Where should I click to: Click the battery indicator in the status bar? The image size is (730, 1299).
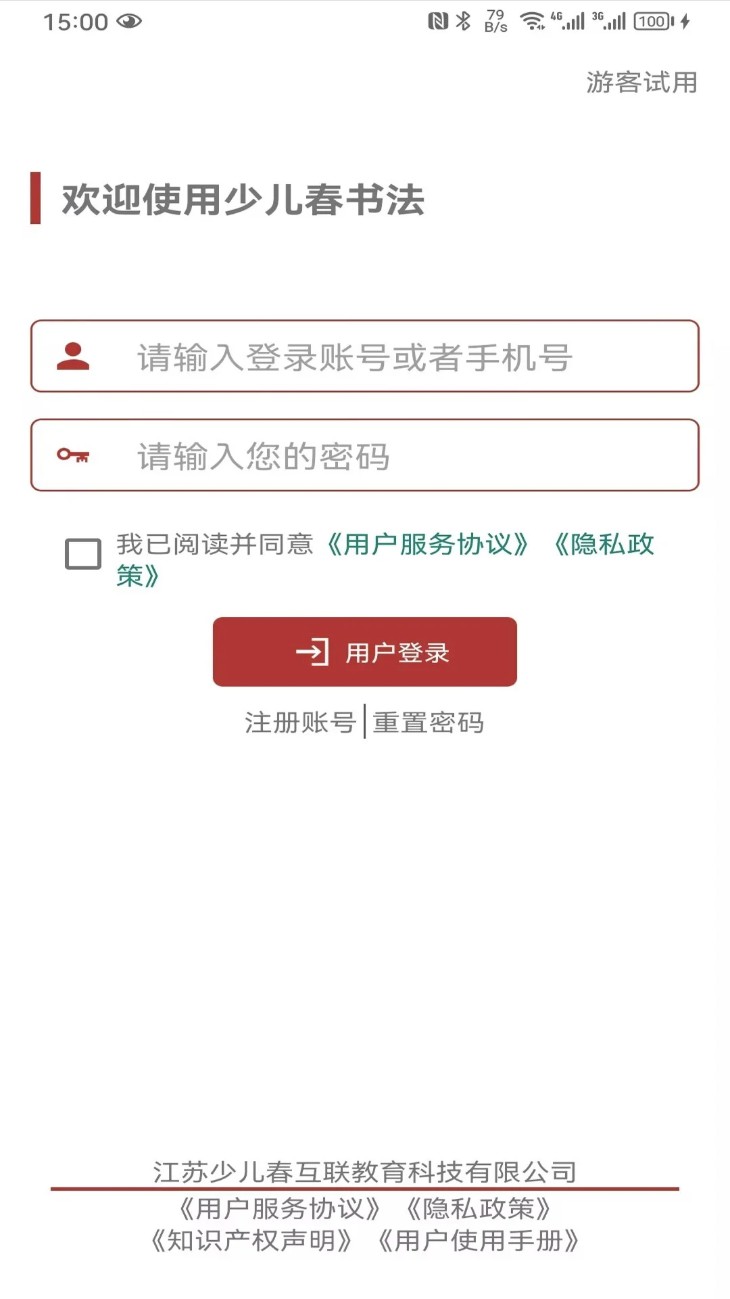click(655, 19)
